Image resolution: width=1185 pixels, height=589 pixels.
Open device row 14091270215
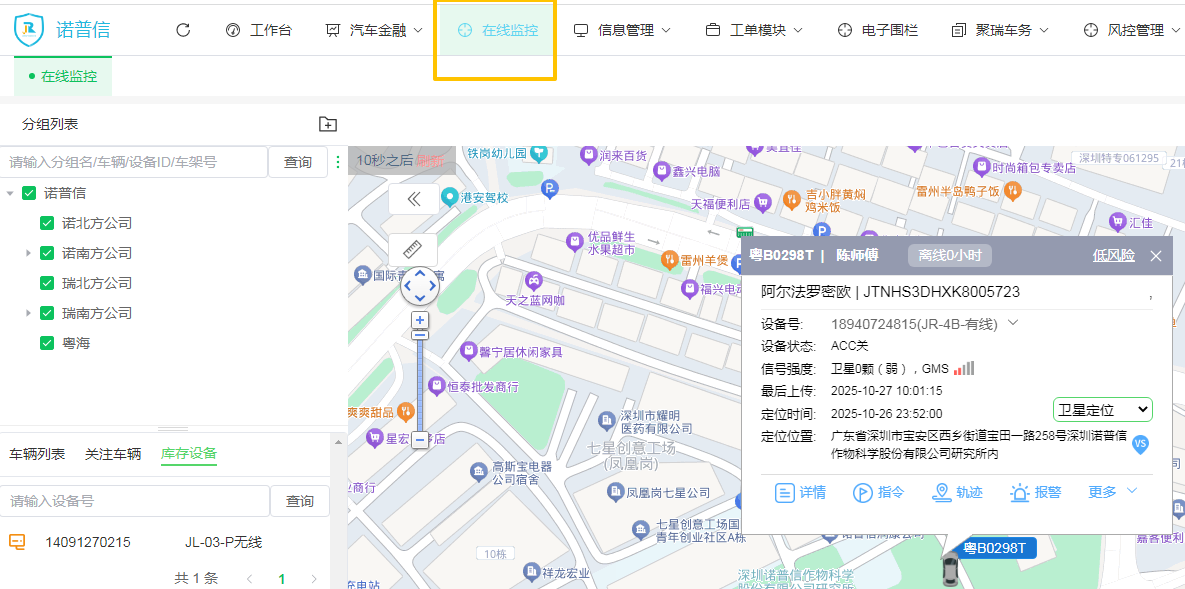[x=88, y=542]
